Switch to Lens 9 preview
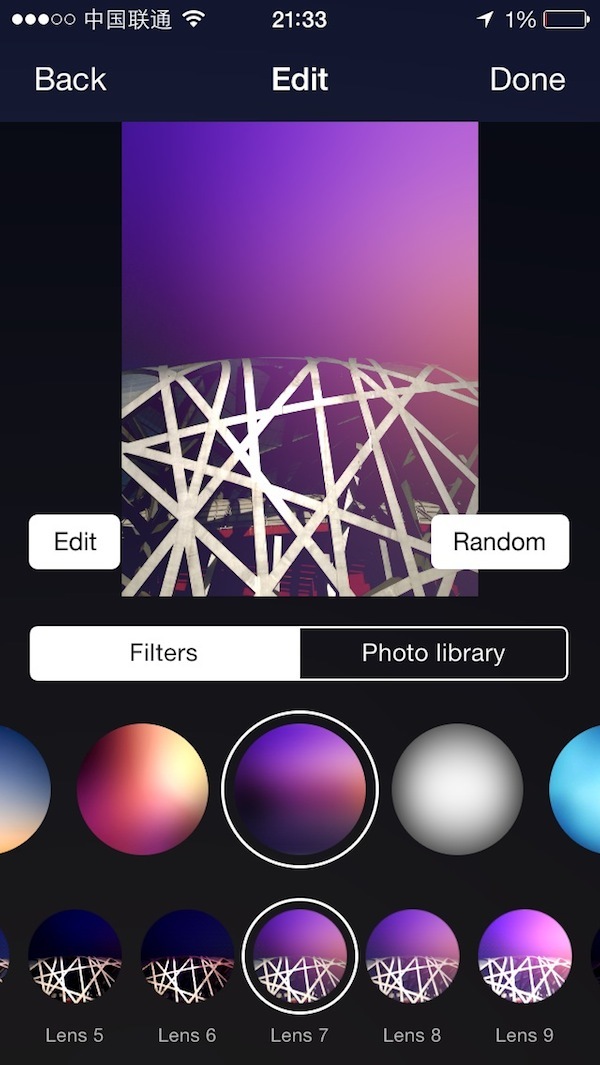This screenshot has width=600, height=1065. tap(524, 957)
